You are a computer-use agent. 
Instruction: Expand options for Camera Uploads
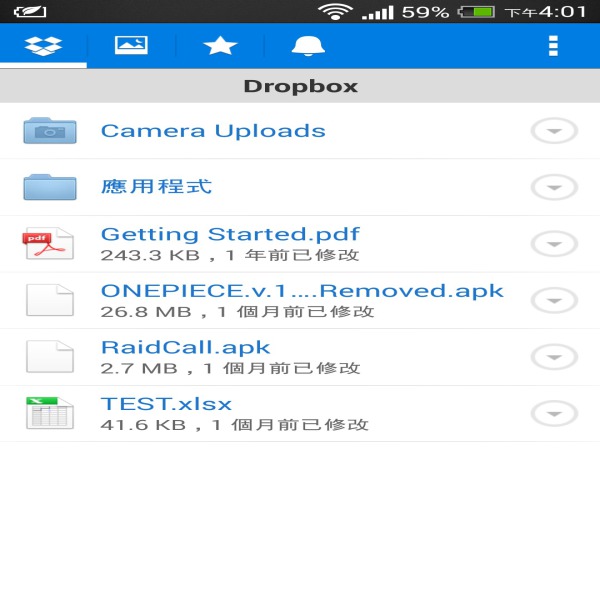(x=554, y=131)
